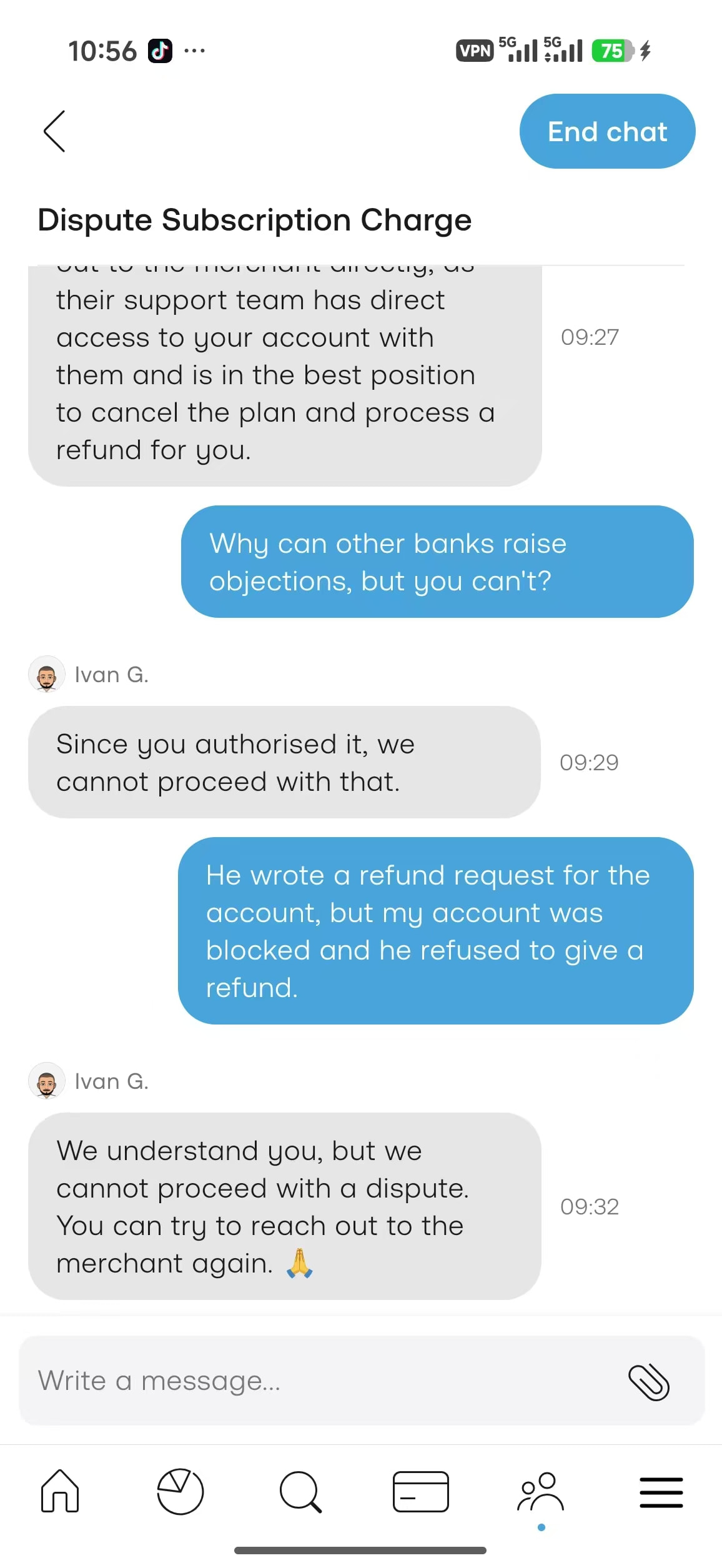Go back using the top-left arrow
The image size is (722, 1568).
click(54, 131)
